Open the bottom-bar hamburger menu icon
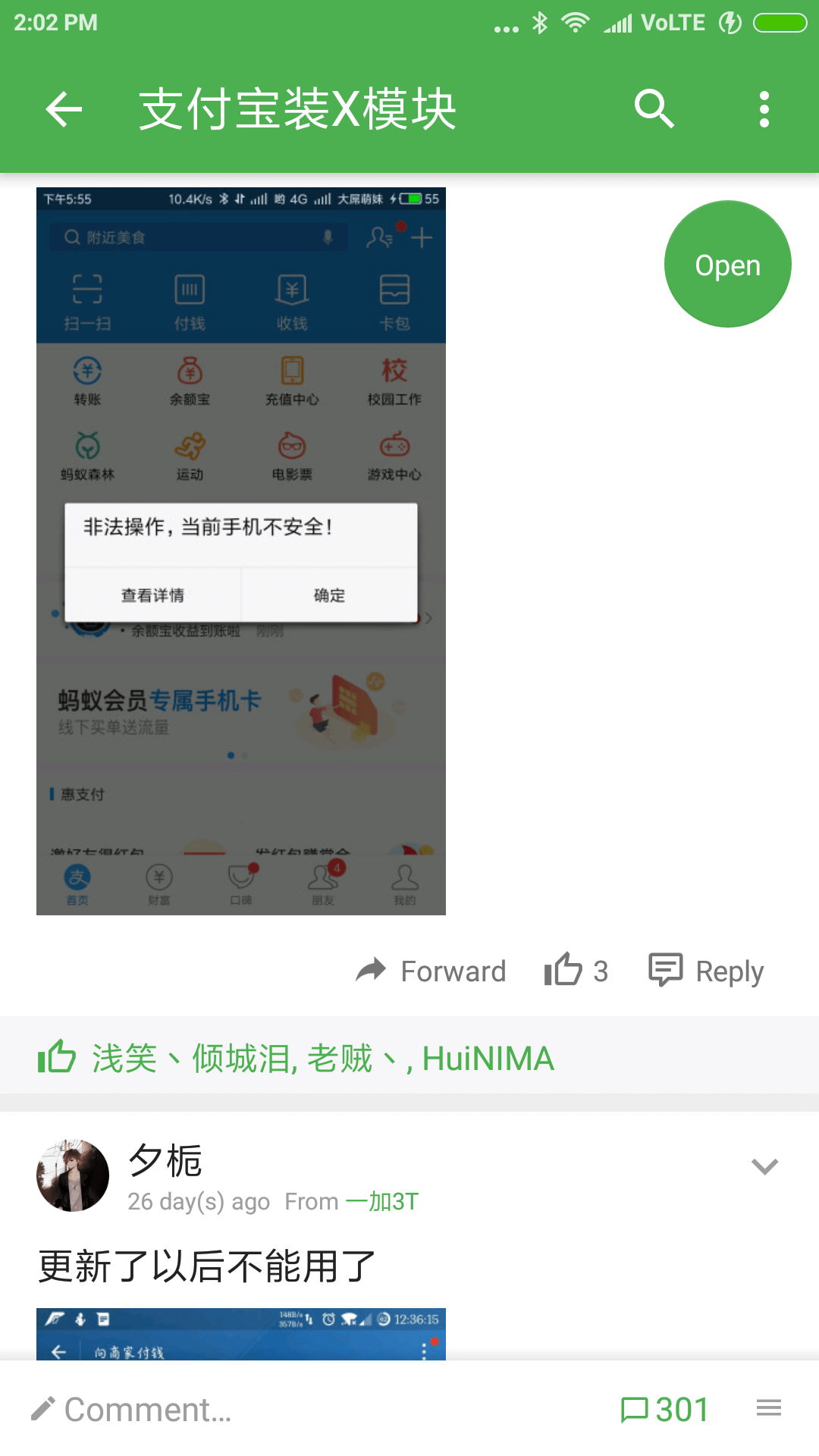Viewport: 819px width, 1456px height. [x=769, y=1409]
